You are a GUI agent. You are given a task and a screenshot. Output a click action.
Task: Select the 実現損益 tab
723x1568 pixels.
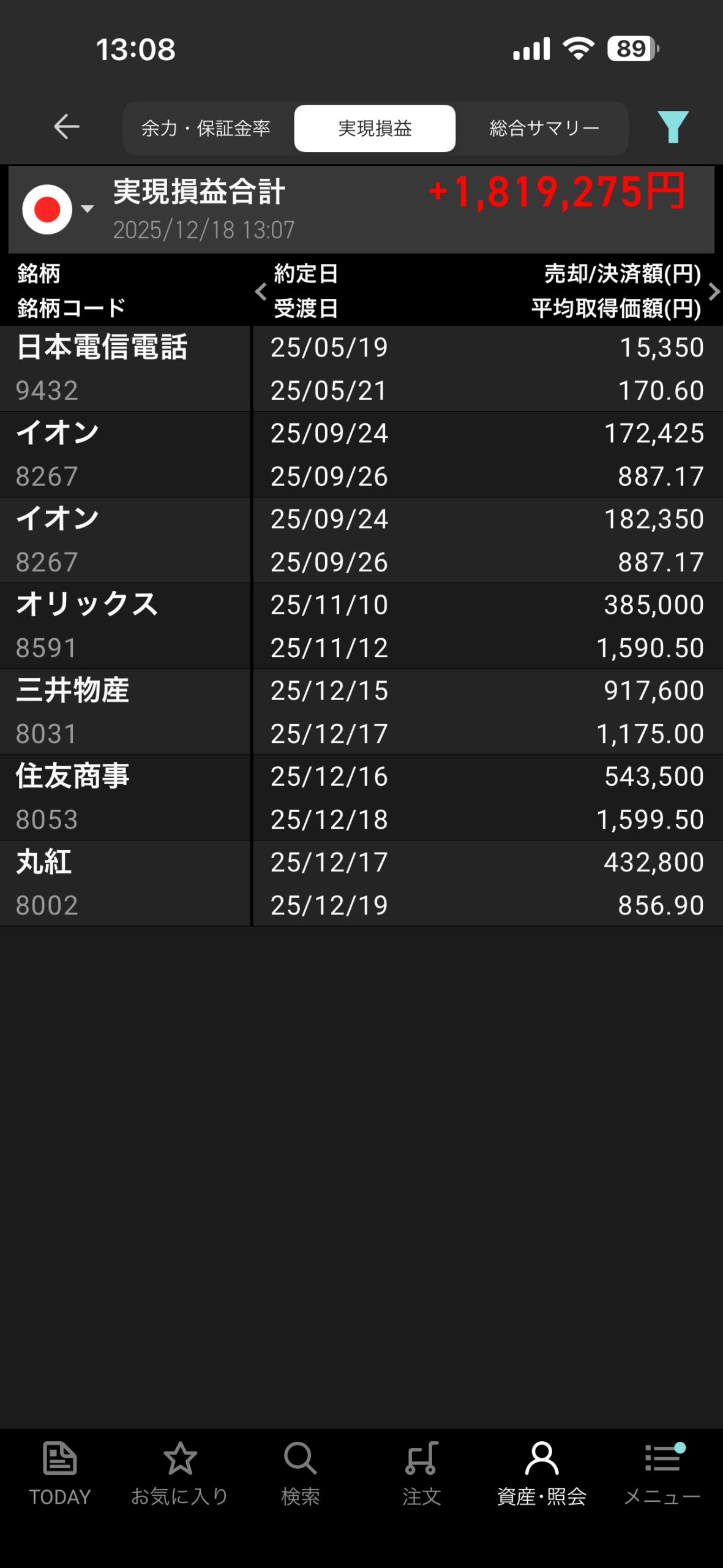[x=375, y=129]
